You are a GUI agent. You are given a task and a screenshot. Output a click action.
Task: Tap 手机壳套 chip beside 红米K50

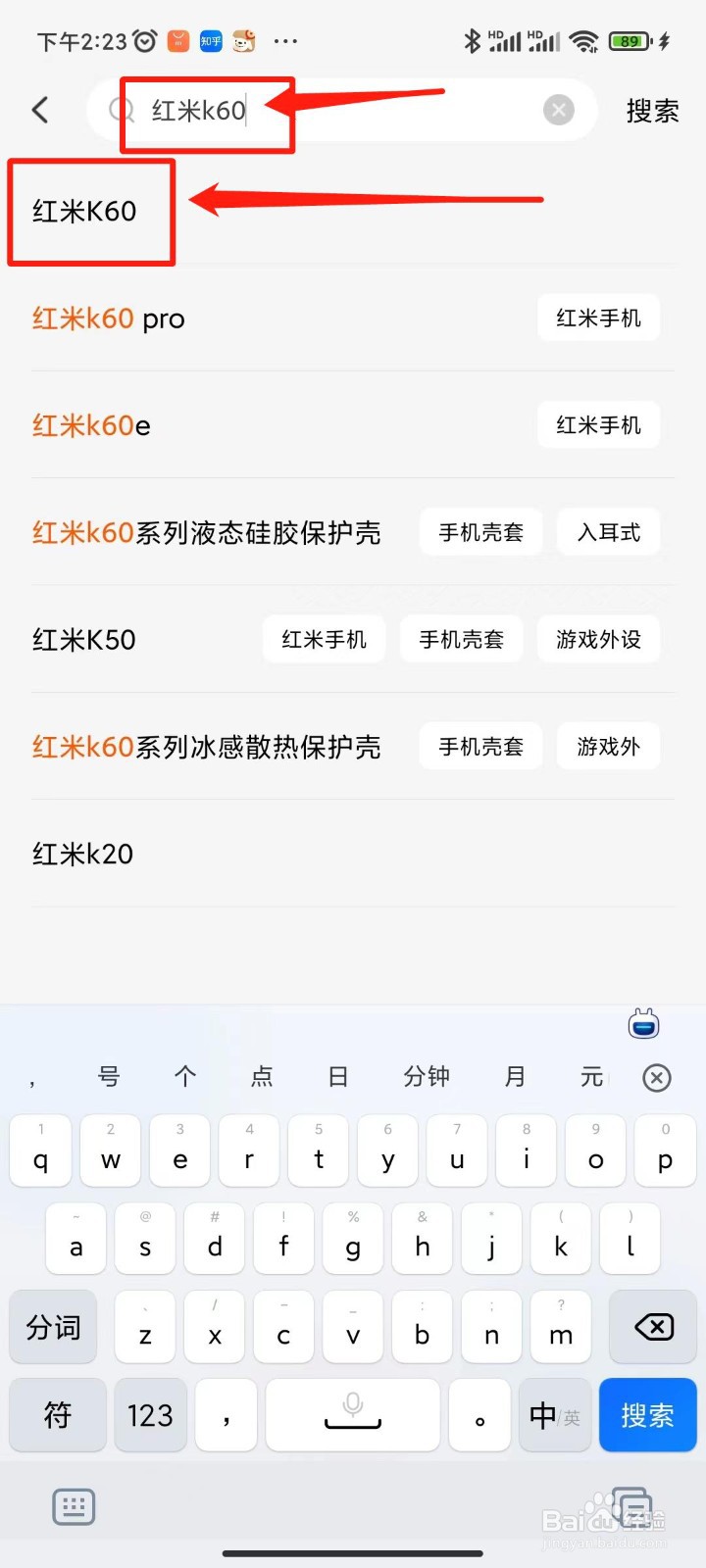point(461,640)
